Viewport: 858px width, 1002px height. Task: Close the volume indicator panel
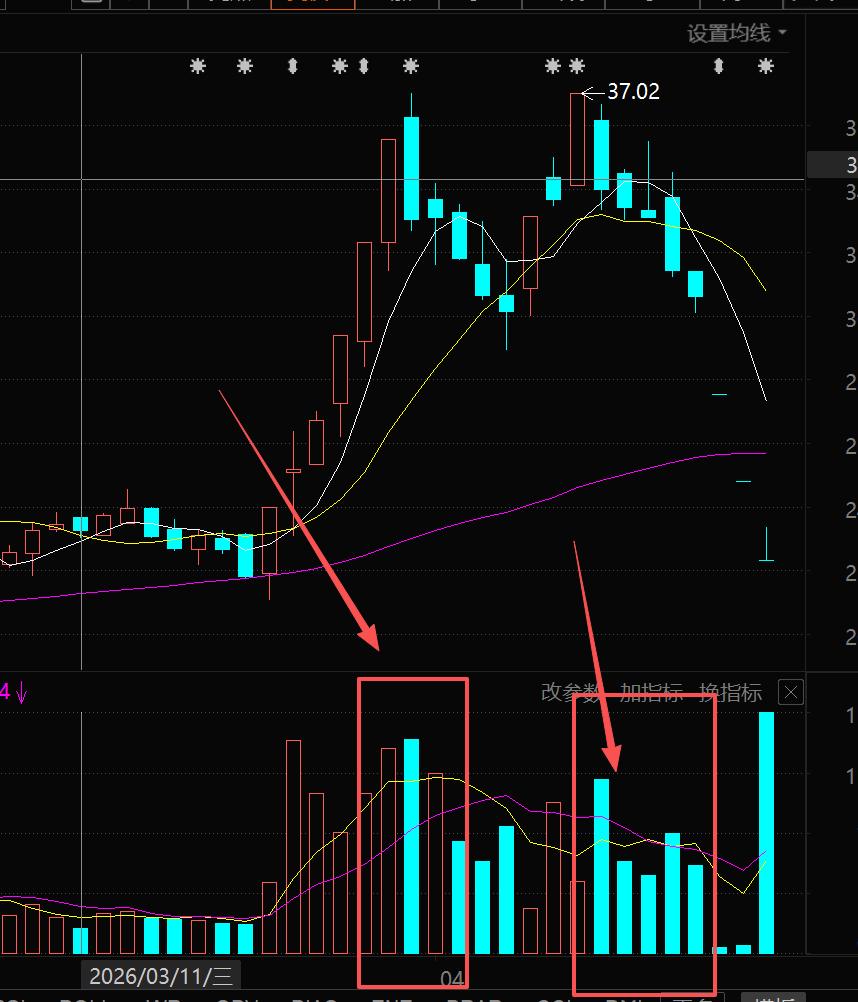[791, 692]
